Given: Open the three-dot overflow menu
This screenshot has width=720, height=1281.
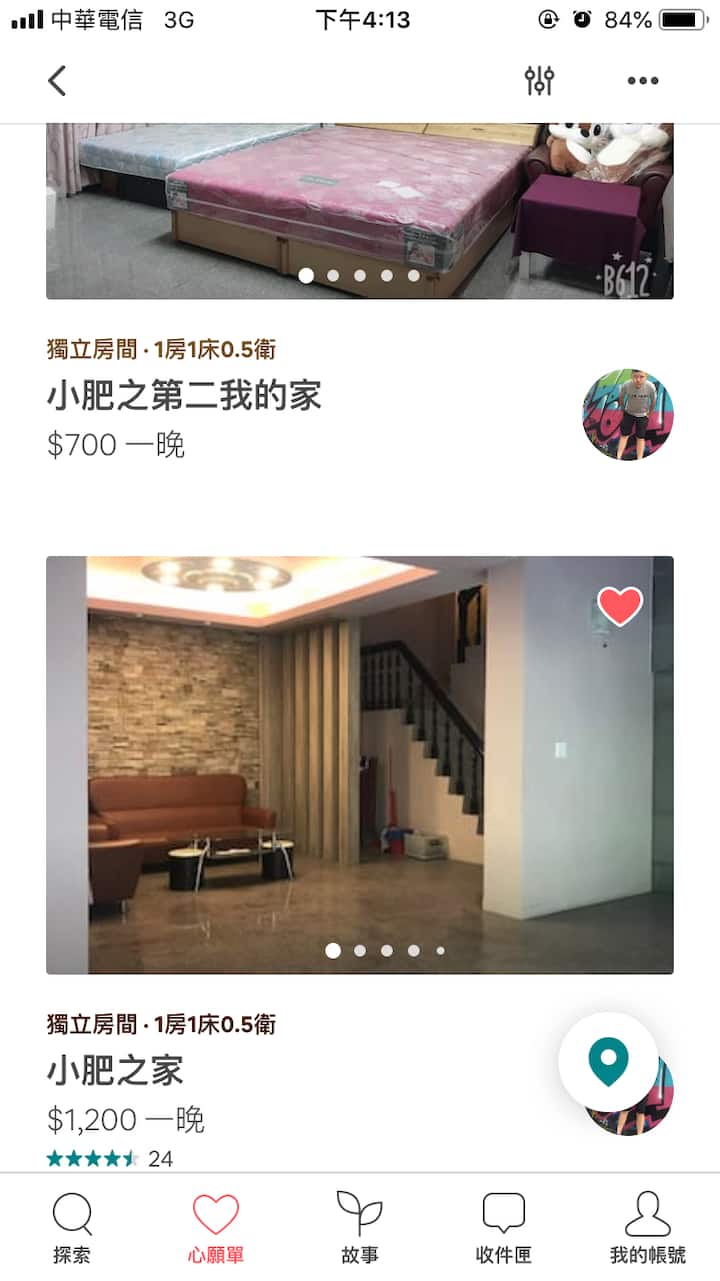Looking at the screenshot, I should coord(643,81).
